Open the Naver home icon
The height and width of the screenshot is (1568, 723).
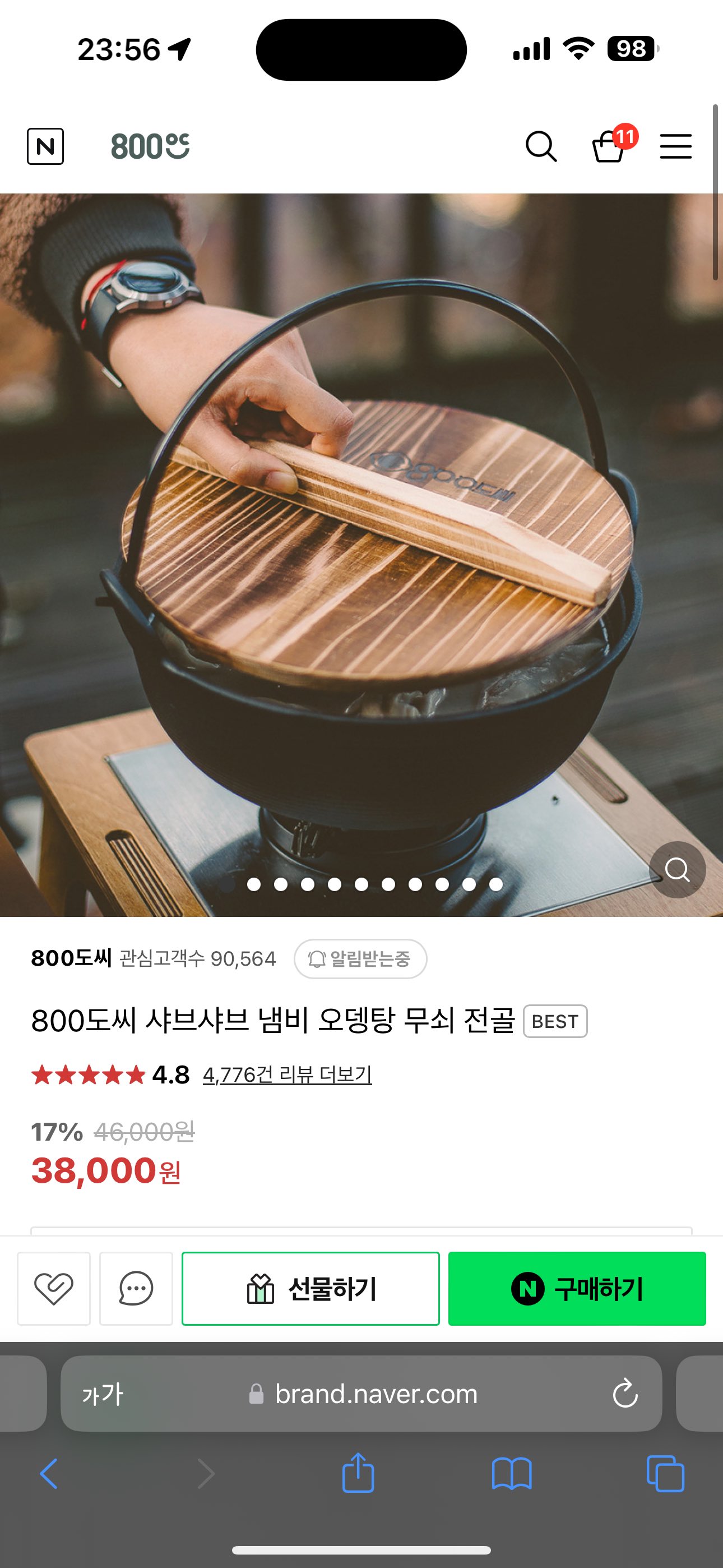[x=45, y=146]
